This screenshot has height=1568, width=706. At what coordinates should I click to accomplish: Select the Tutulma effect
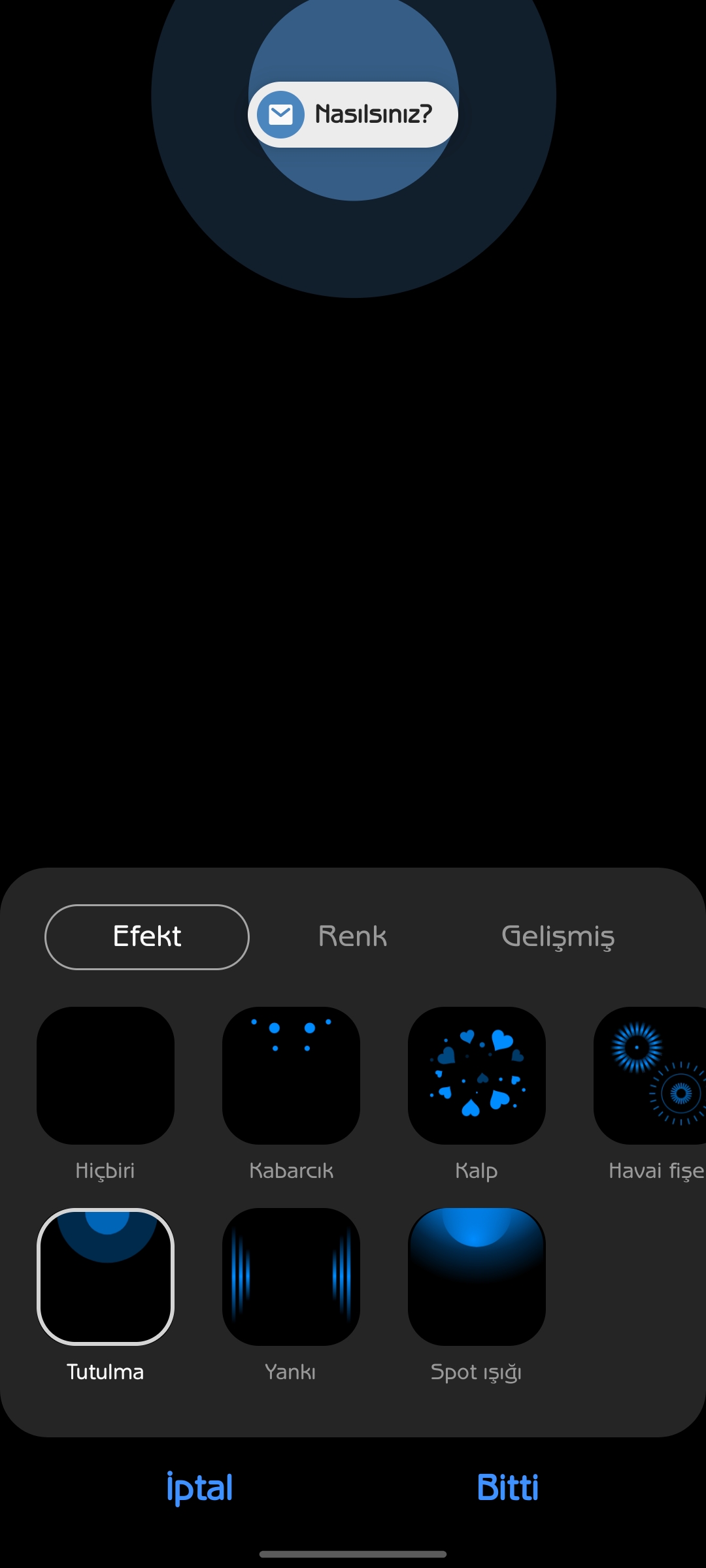pos(105,1277)
